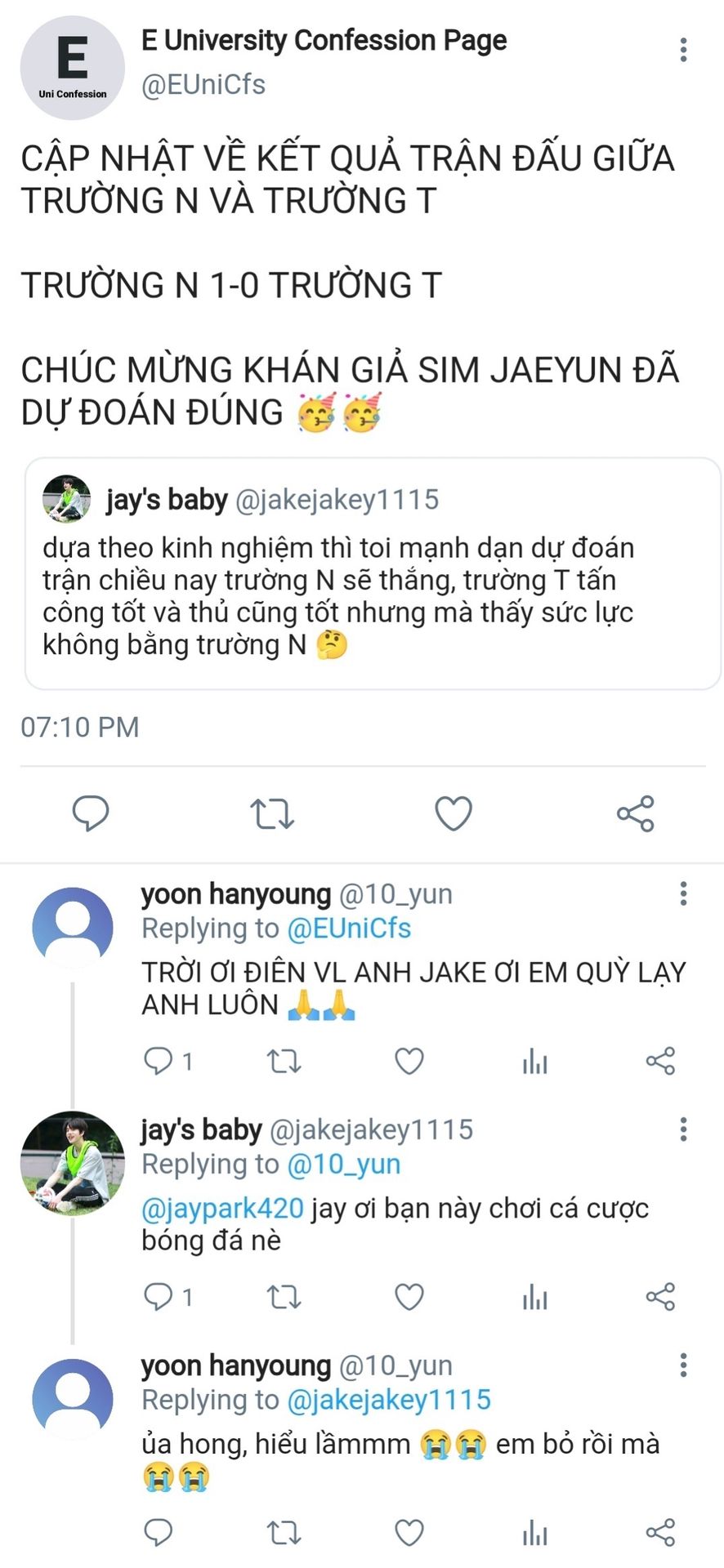The width and height of the screenshot is (724, 1568).
Task: Like the main E University Confession post
Action: coord(453,813)
